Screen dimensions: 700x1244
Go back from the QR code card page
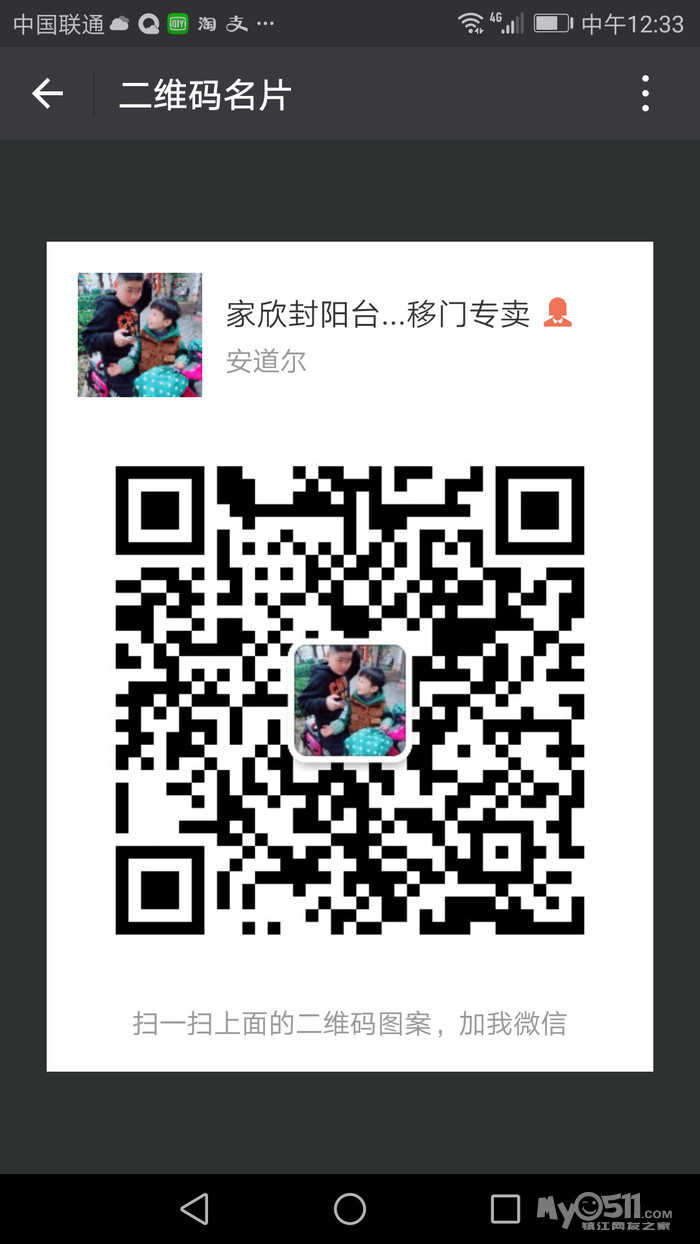tap(47, 94)
